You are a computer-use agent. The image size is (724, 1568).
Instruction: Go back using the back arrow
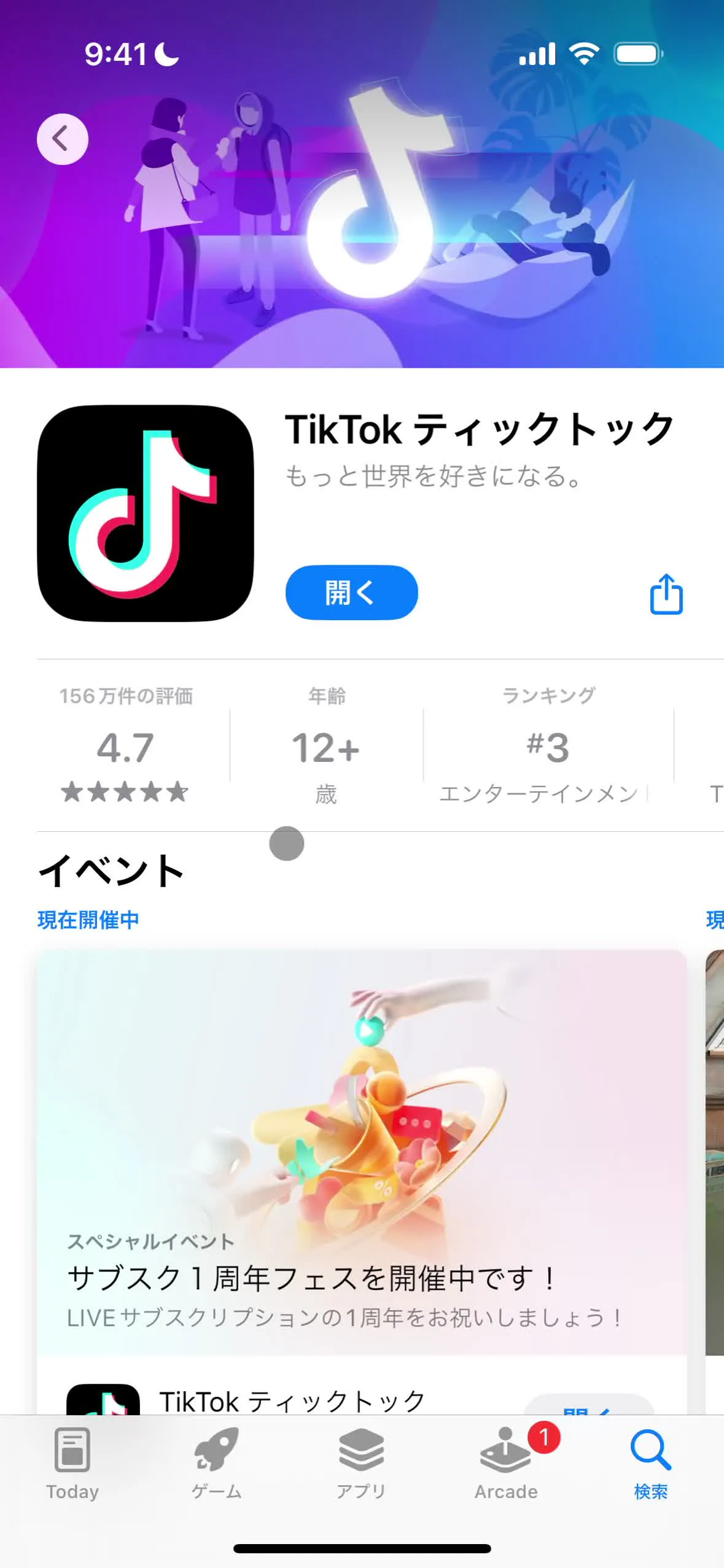click(63, 139)
